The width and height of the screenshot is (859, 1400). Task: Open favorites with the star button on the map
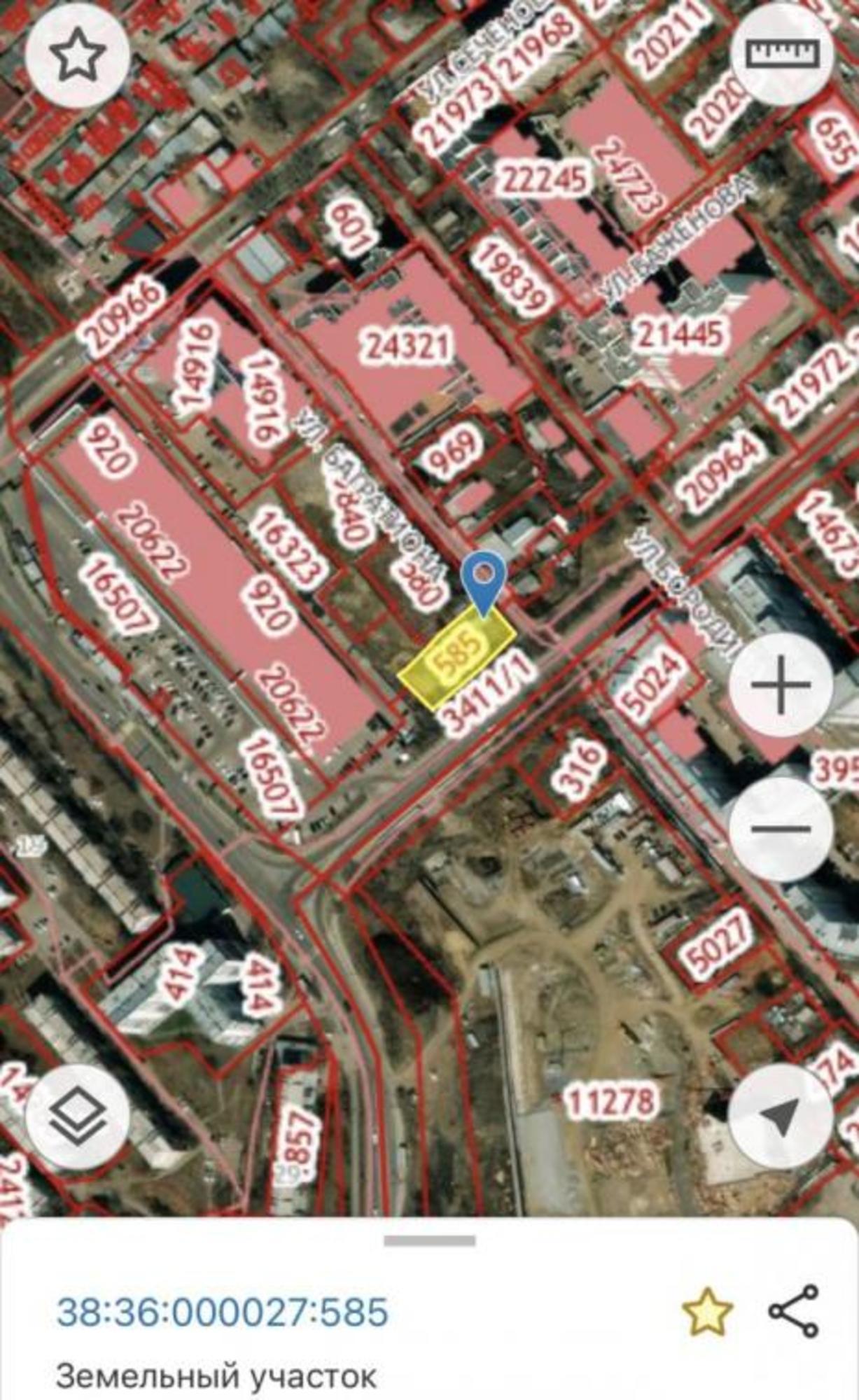(77, 56)
